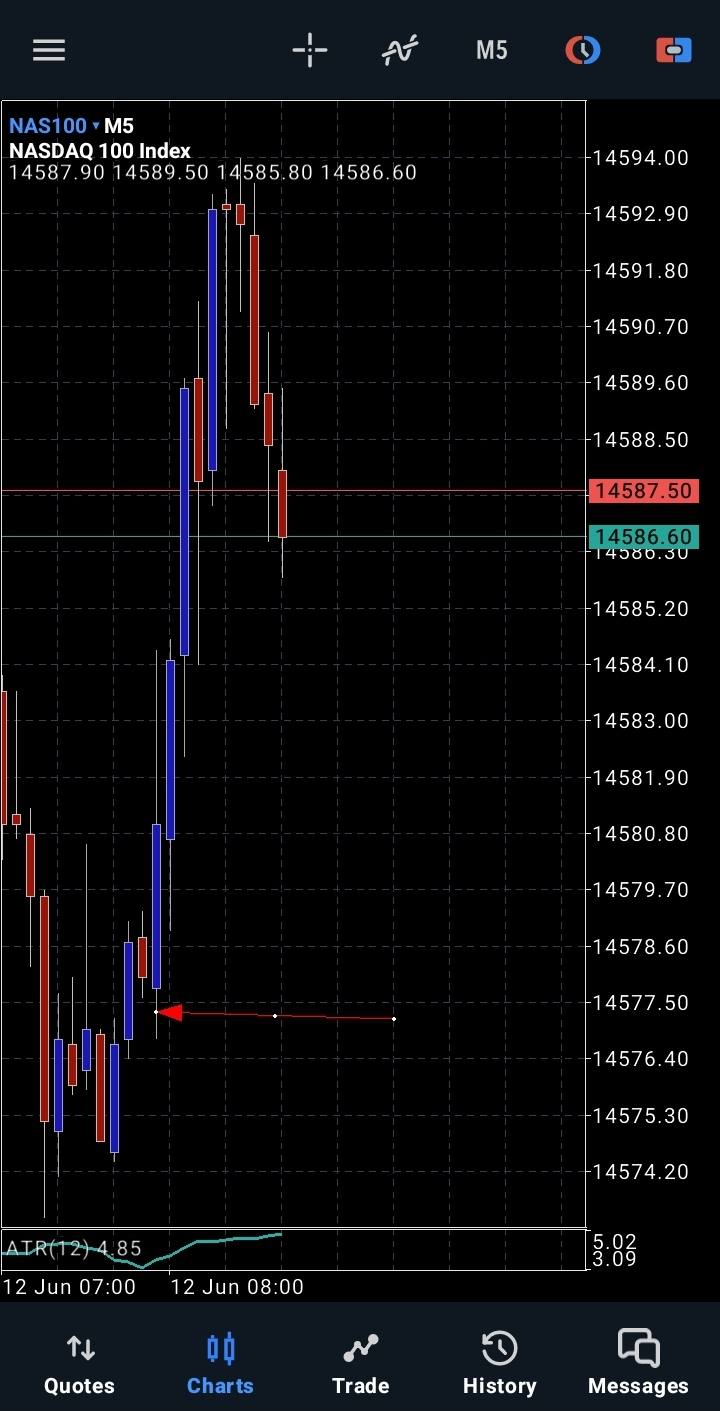The image size is (720, 1411).
Task: Open the Messages section
Action: [x=637, y=1360]
